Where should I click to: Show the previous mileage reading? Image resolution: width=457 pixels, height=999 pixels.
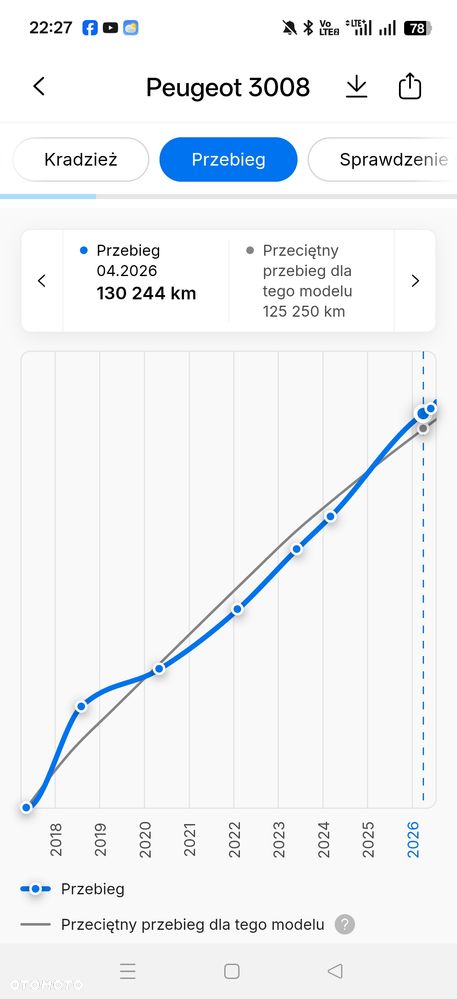[42, 281]
